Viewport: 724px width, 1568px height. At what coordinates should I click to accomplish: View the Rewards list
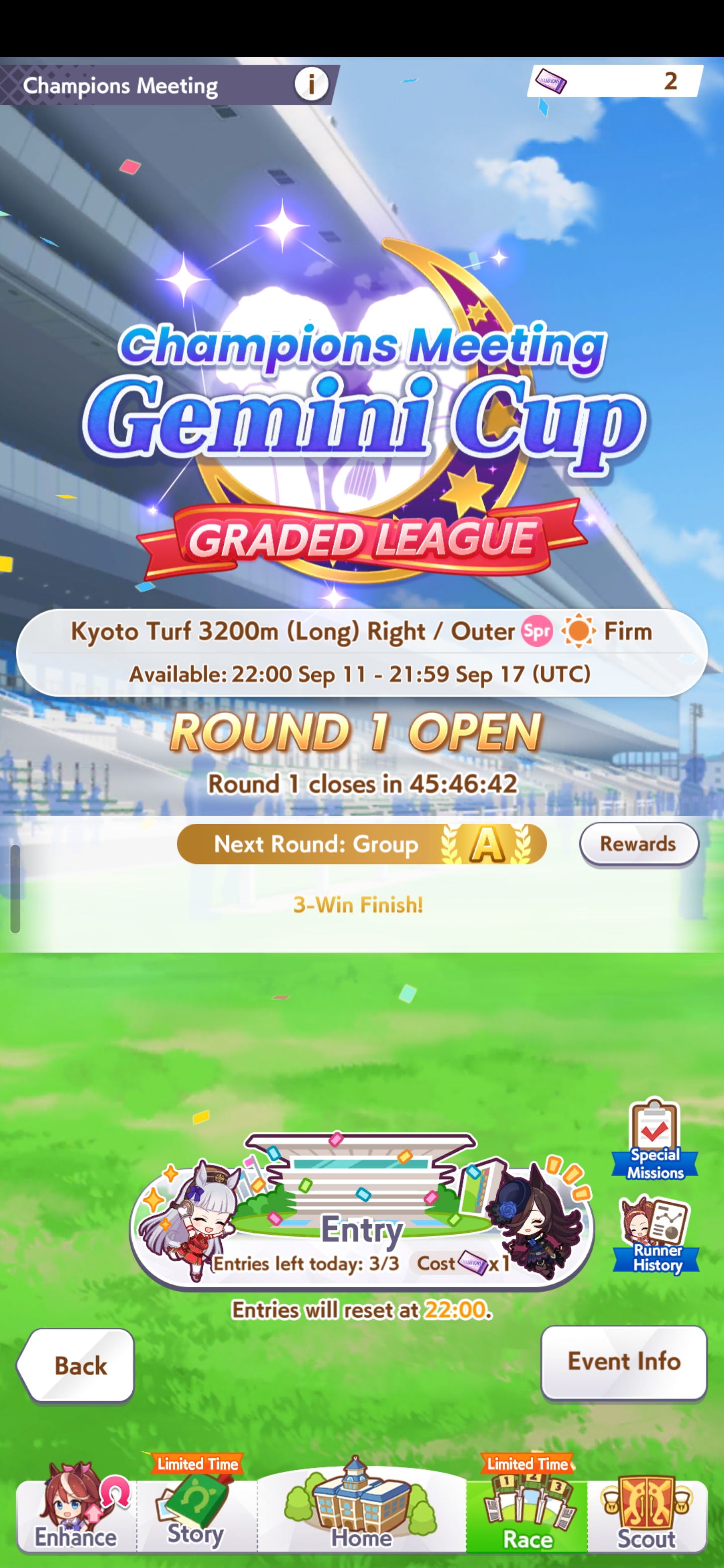638,844
